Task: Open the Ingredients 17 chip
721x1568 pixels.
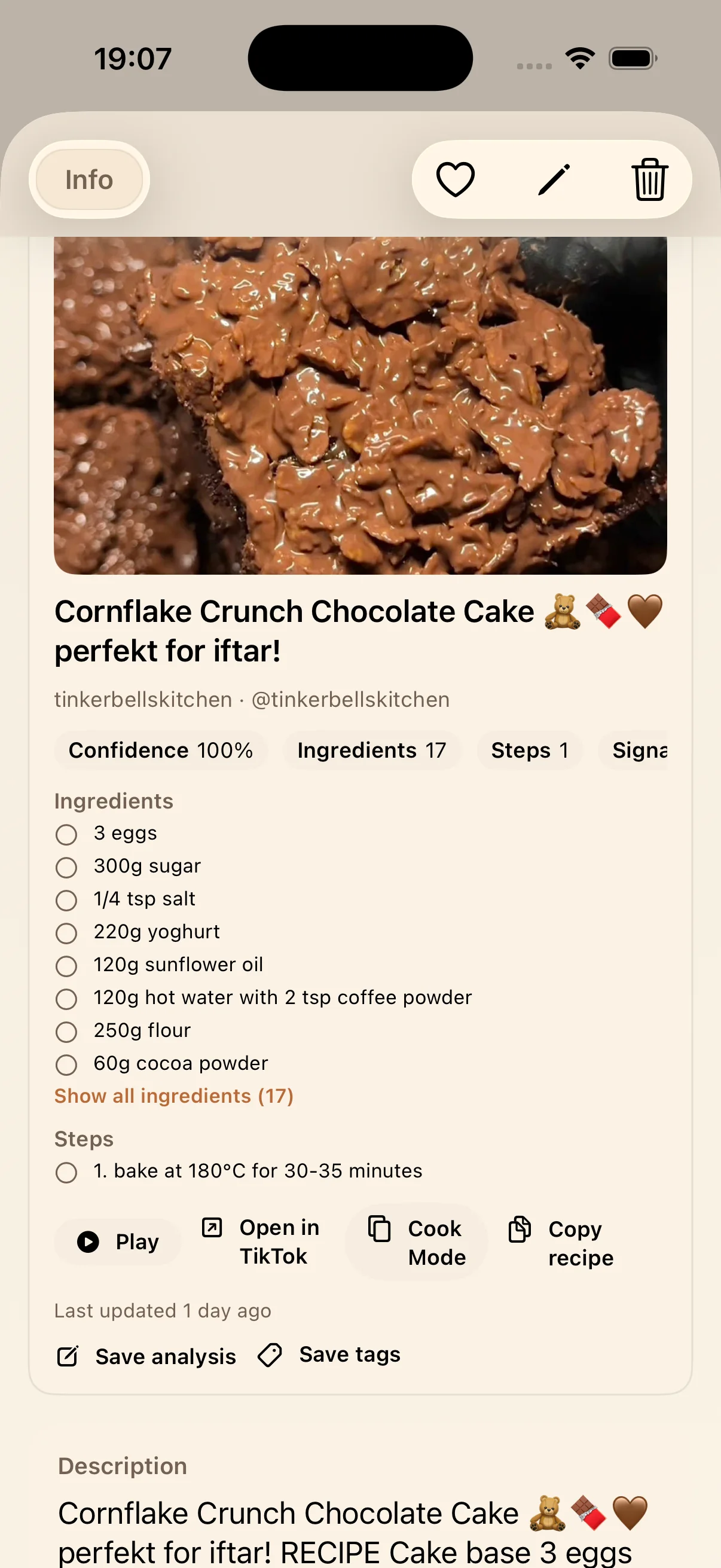Action: (x=372, y=750)
